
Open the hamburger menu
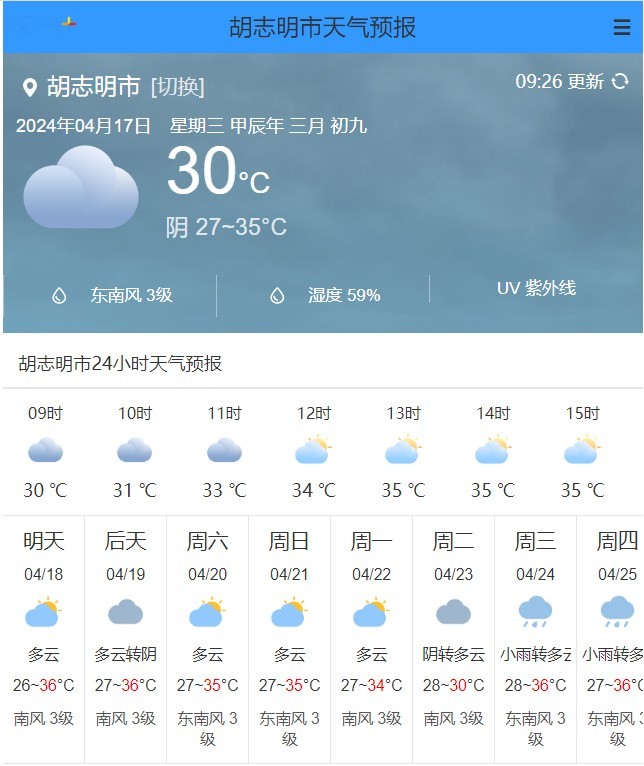click(621, 28)
